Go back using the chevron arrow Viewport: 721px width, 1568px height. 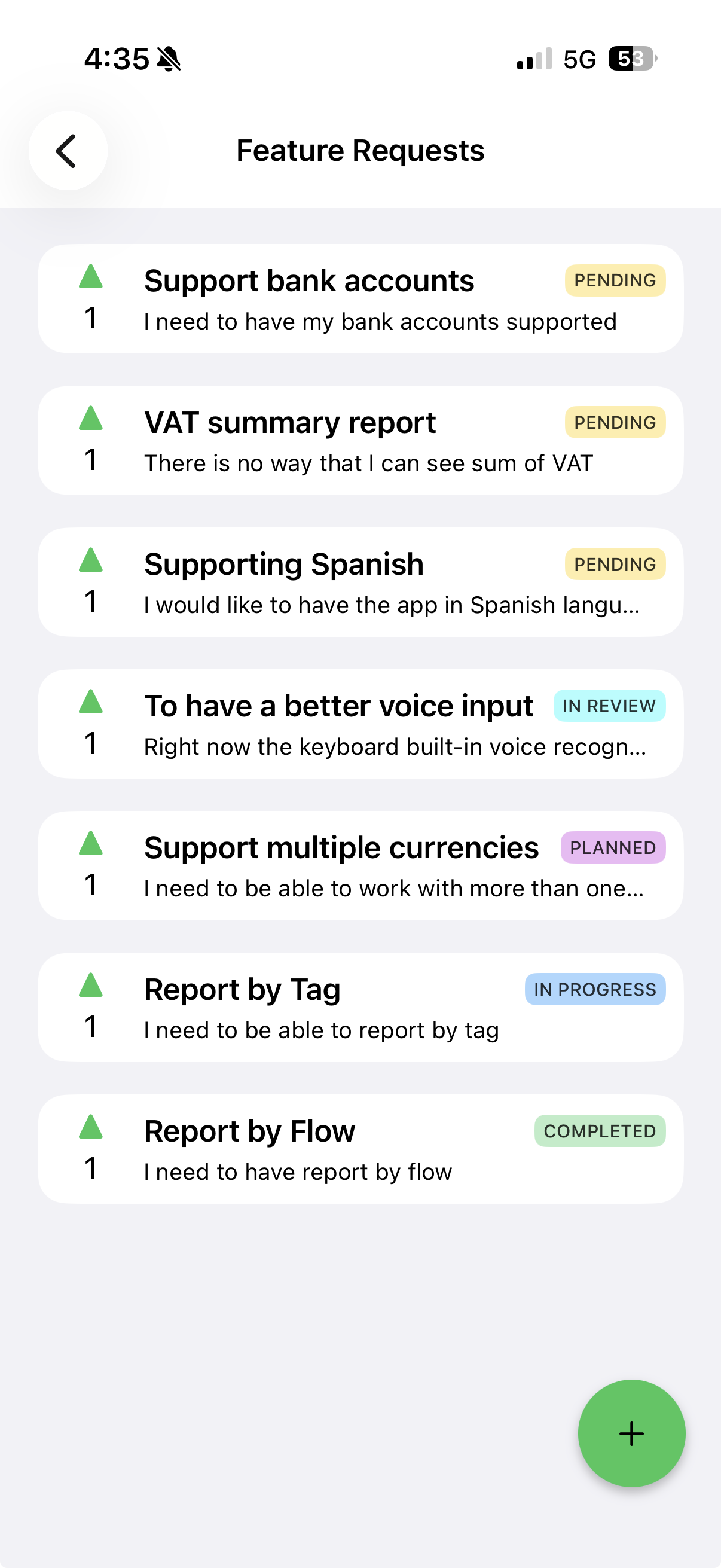68,151
